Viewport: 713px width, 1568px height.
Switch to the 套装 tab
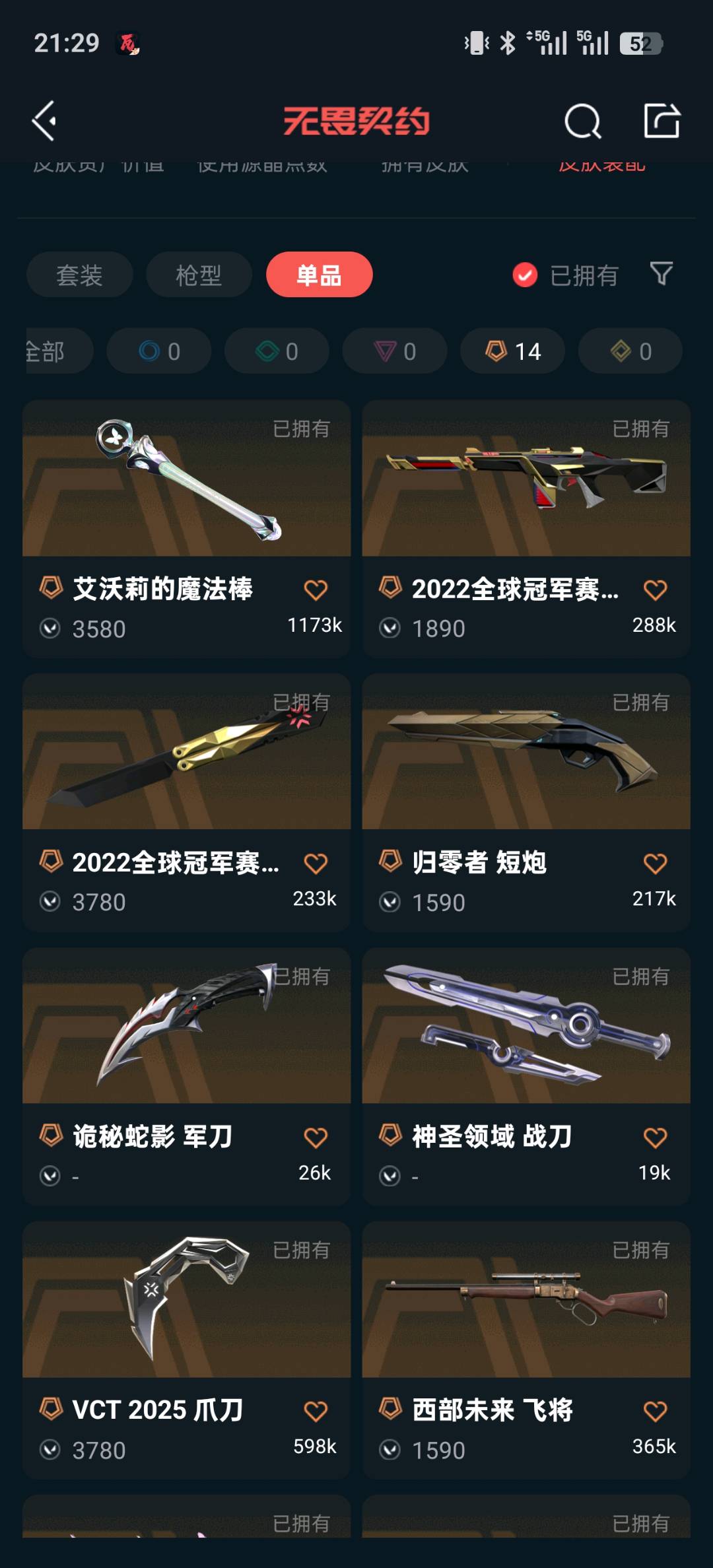(x=79, y=275)
